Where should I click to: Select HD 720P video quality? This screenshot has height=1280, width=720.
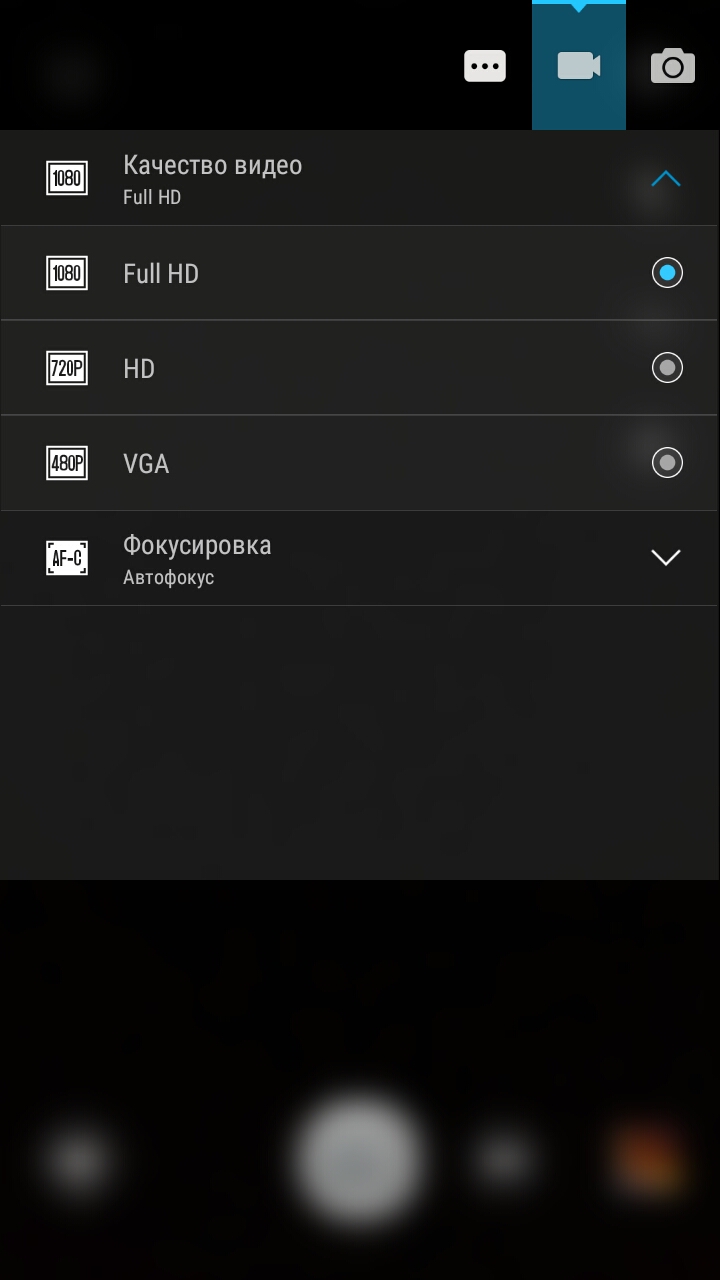tap(360, 368)
